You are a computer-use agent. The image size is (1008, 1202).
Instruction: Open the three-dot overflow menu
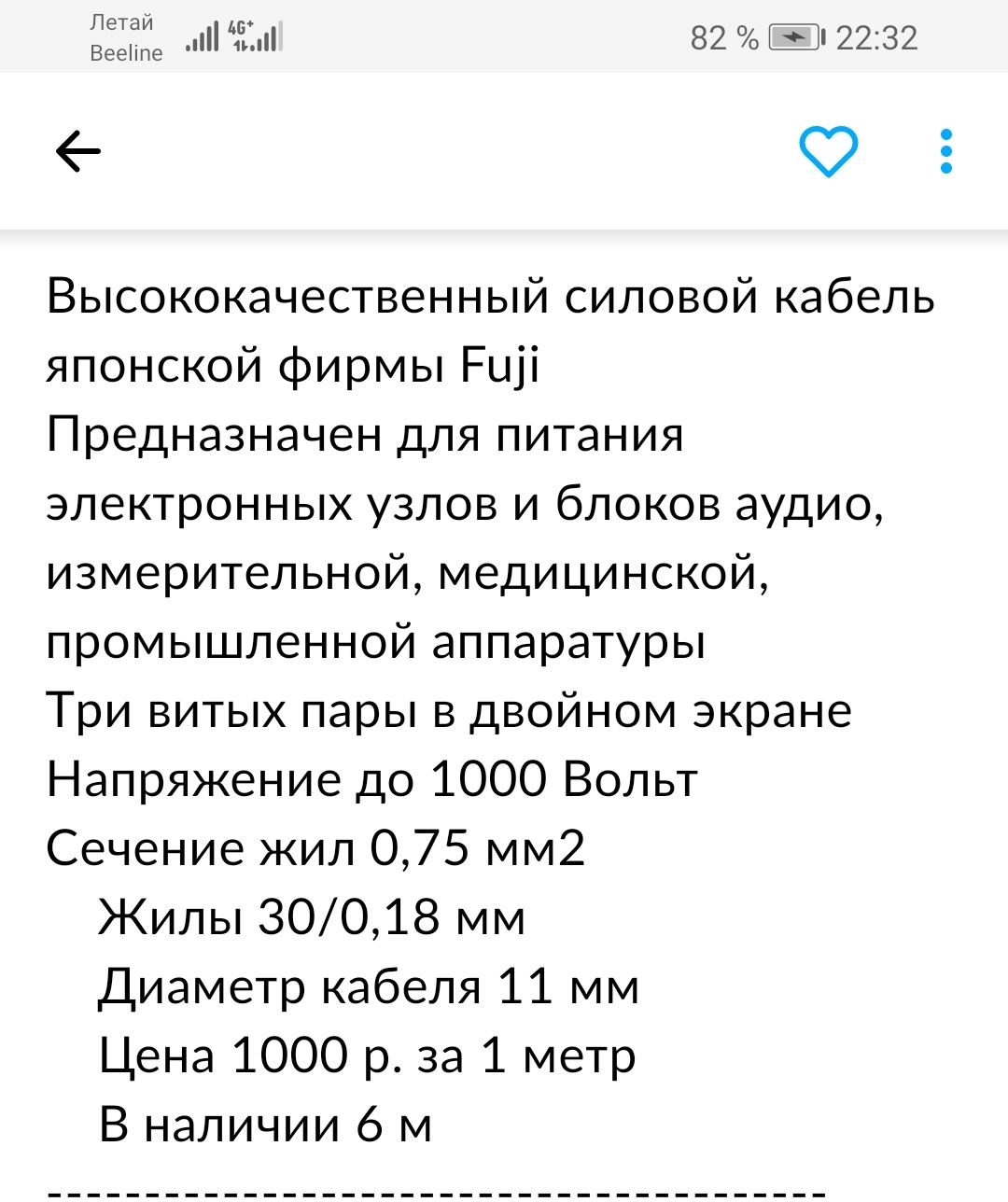[x=945, y=151]
